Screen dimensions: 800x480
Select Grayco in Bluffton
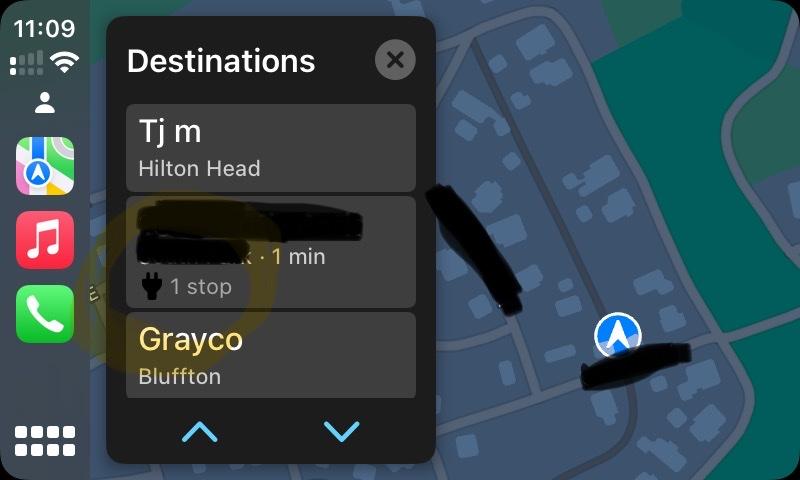(270, 355)
